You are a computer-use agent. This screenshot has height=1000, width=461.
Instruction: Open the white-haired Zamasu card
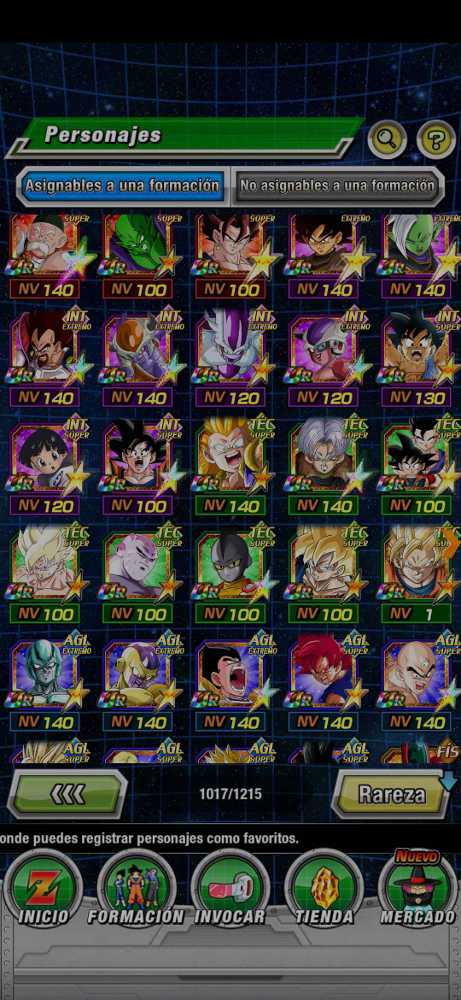[419, 256]
